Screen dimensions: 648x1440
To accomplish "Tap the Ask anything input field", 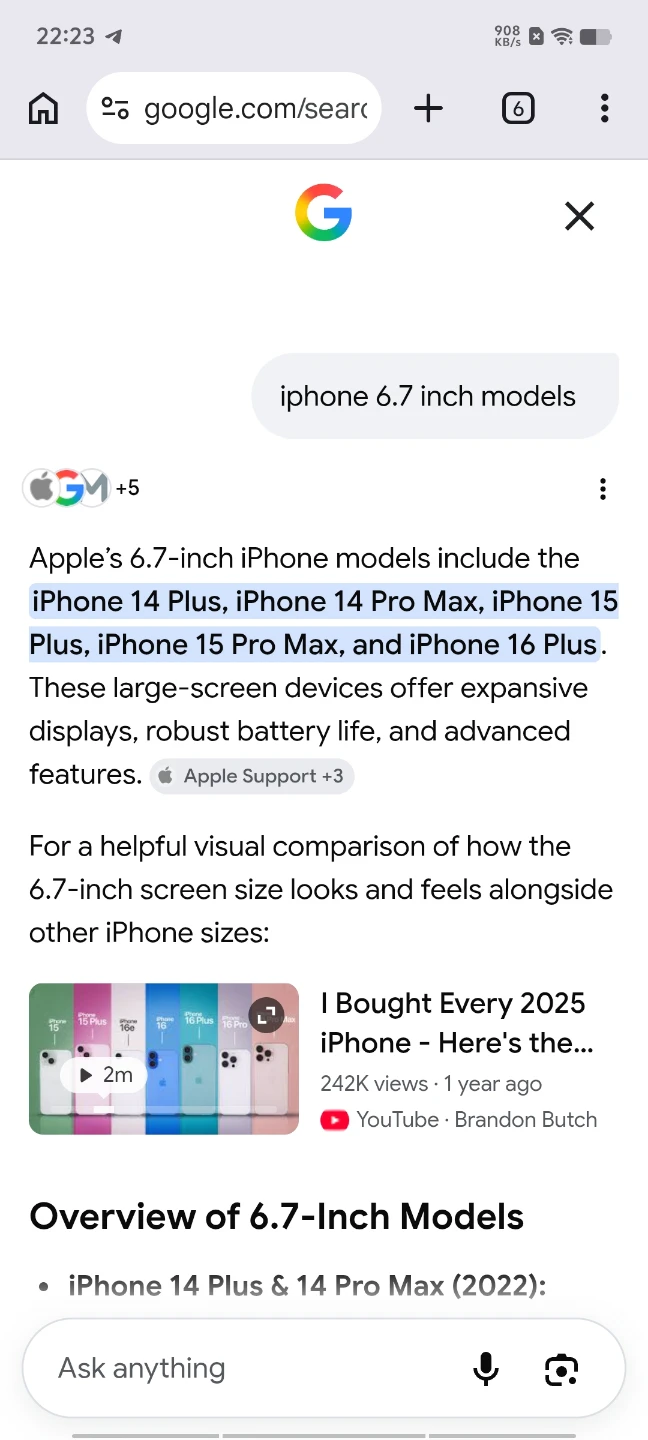I will coord(250,1368).
